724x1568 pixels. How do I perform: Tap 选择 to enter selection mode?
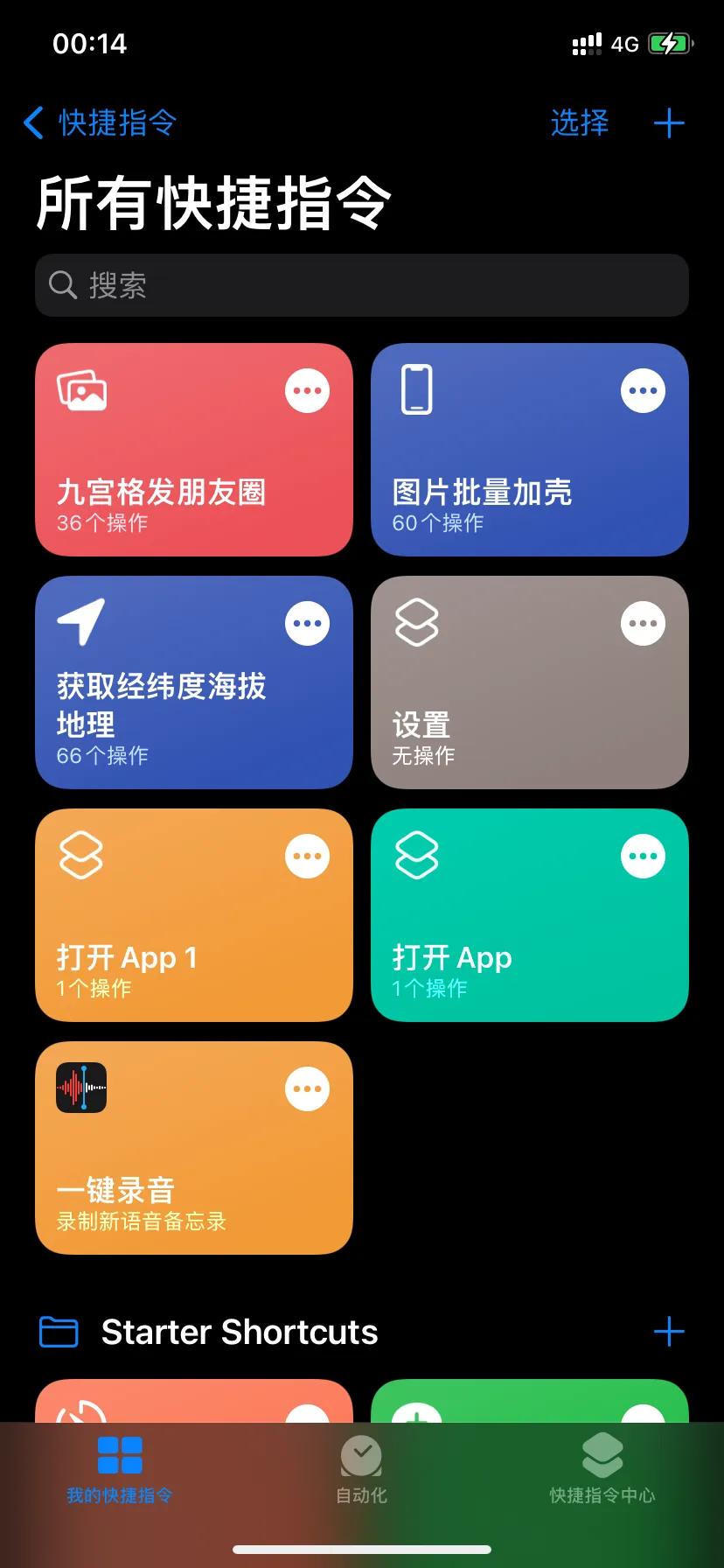point(580,122)
